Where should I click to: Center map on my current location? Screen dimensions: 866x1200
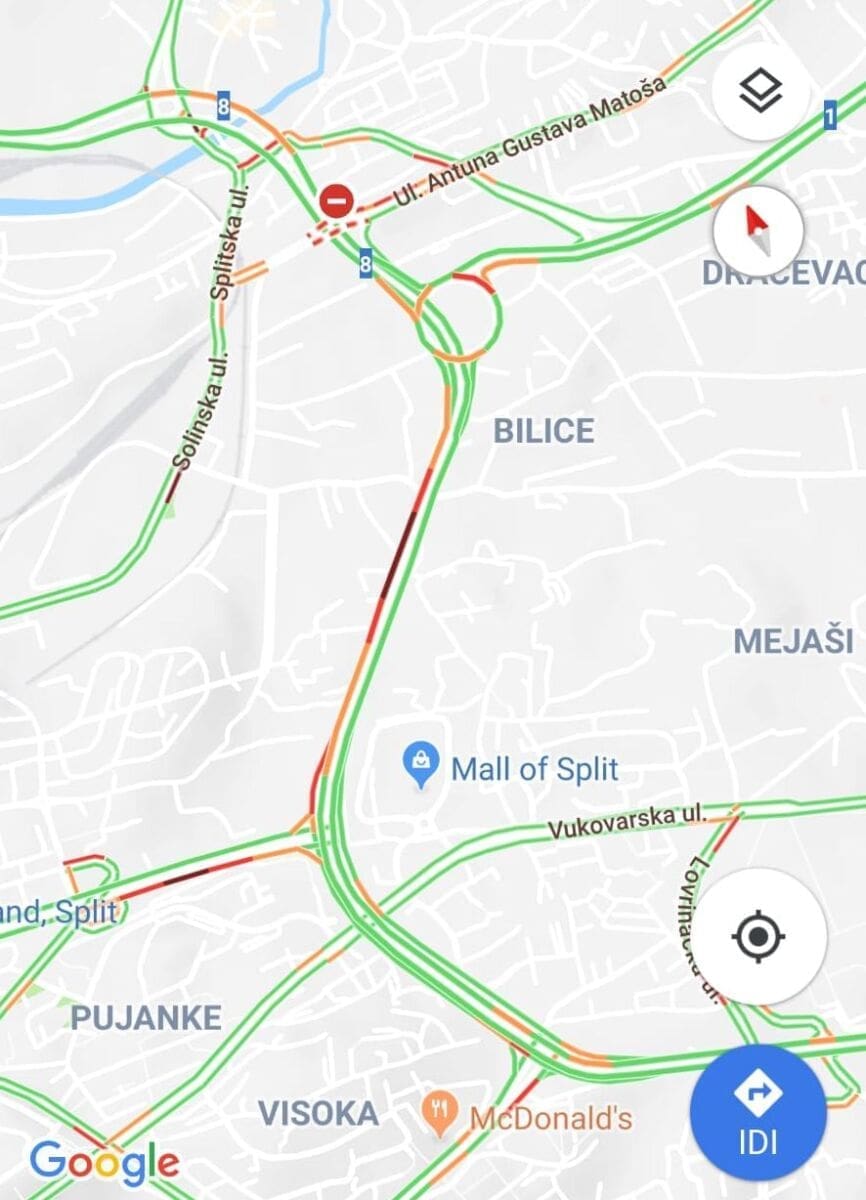(x=759, y=937)
